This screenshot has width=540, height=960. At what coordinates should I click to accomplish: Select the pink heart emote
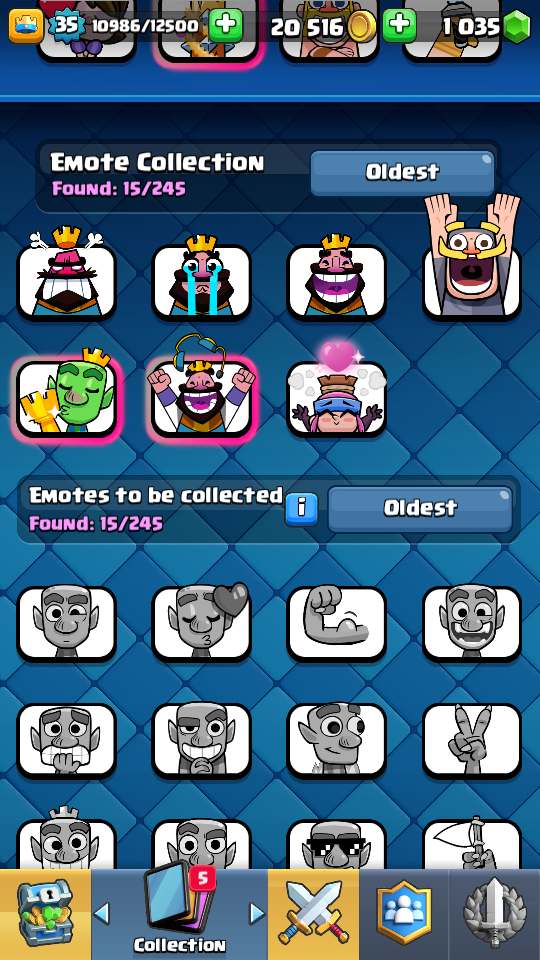pos(337,392)
